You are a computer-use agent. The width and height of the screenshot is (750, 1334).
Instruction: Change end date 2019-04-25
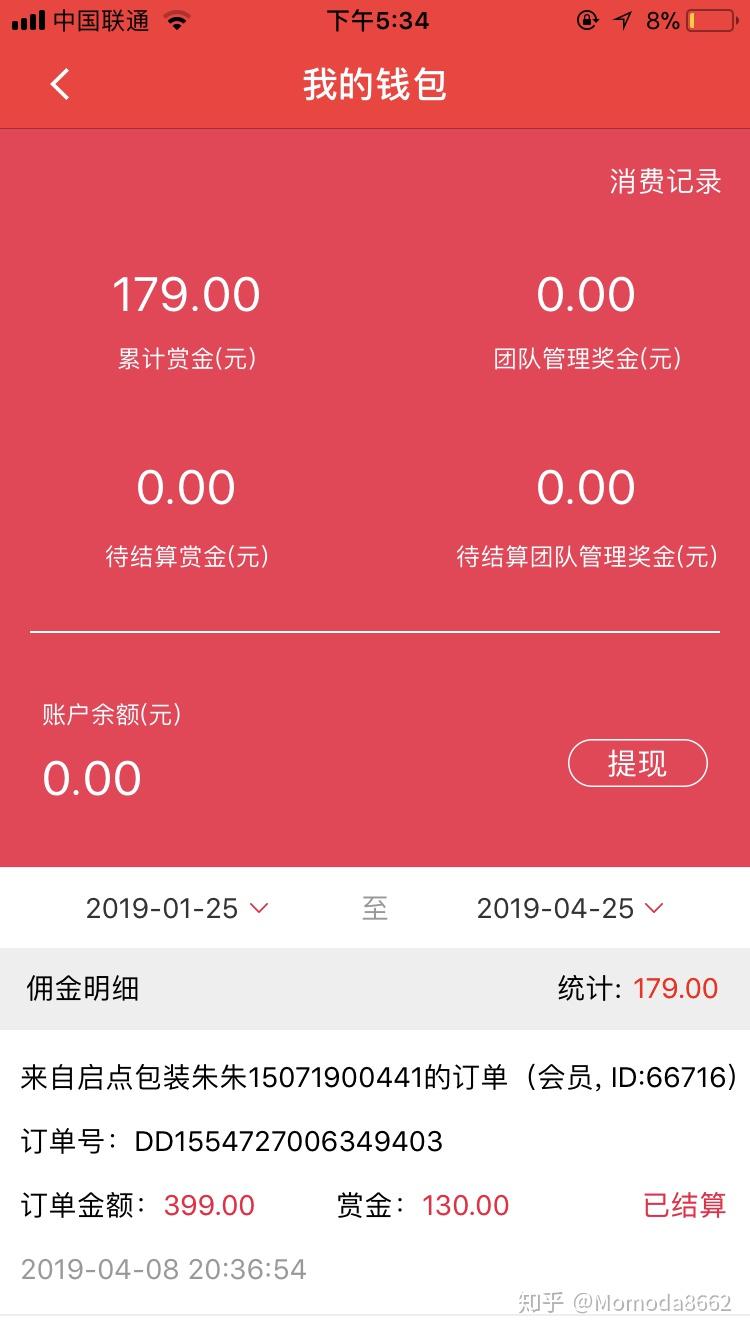click(569, 908)
